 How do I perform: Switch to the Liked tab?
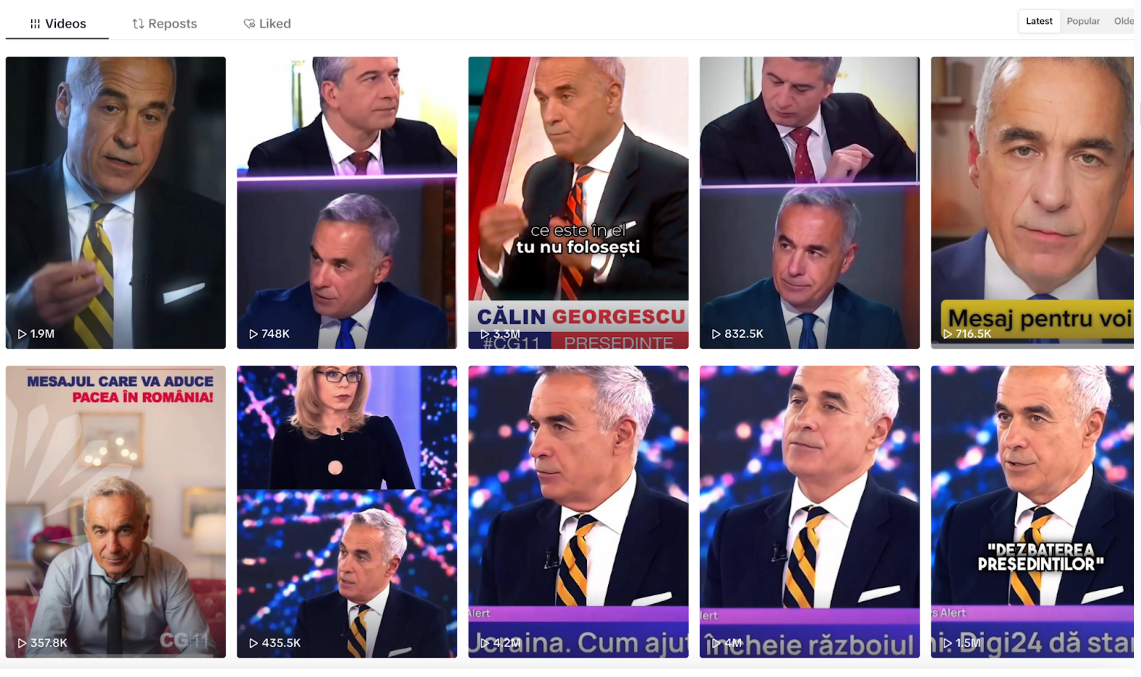point(267,23)
